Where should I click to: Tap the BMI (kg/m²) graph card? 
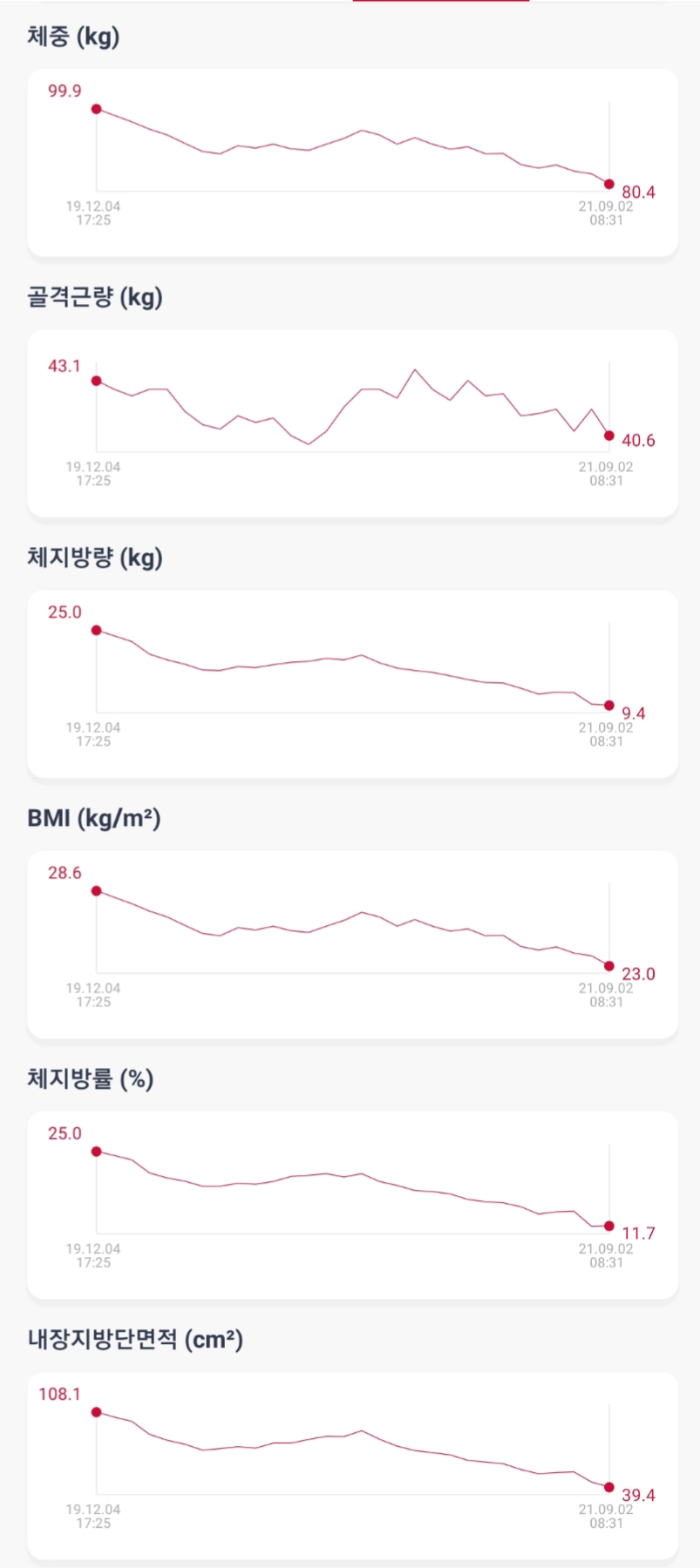tap(352, 944)
